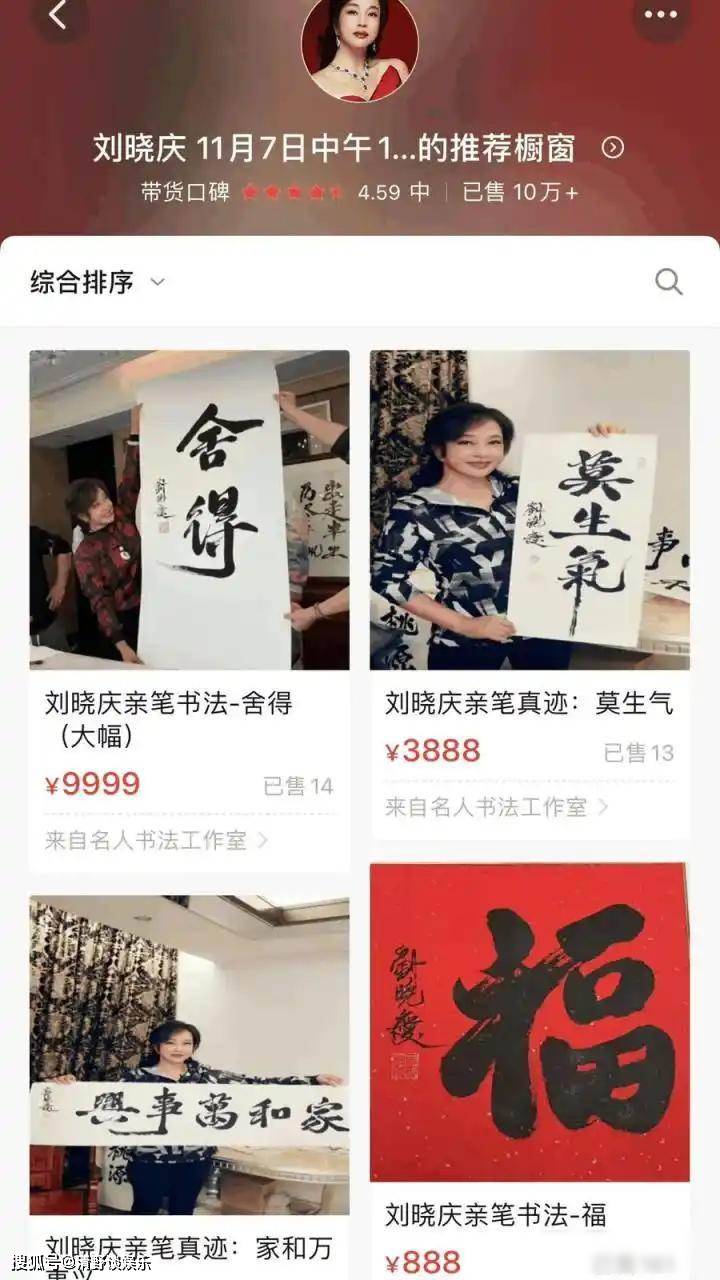Open the 综合排序 sort dropdown

pos(96,282)
